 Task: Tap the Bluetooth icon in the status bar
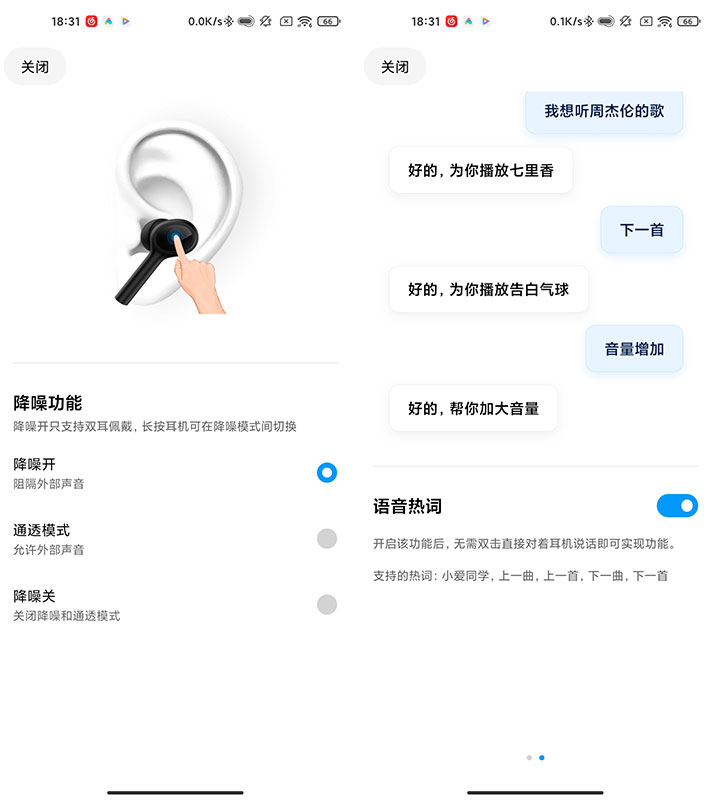click(229, 20)
